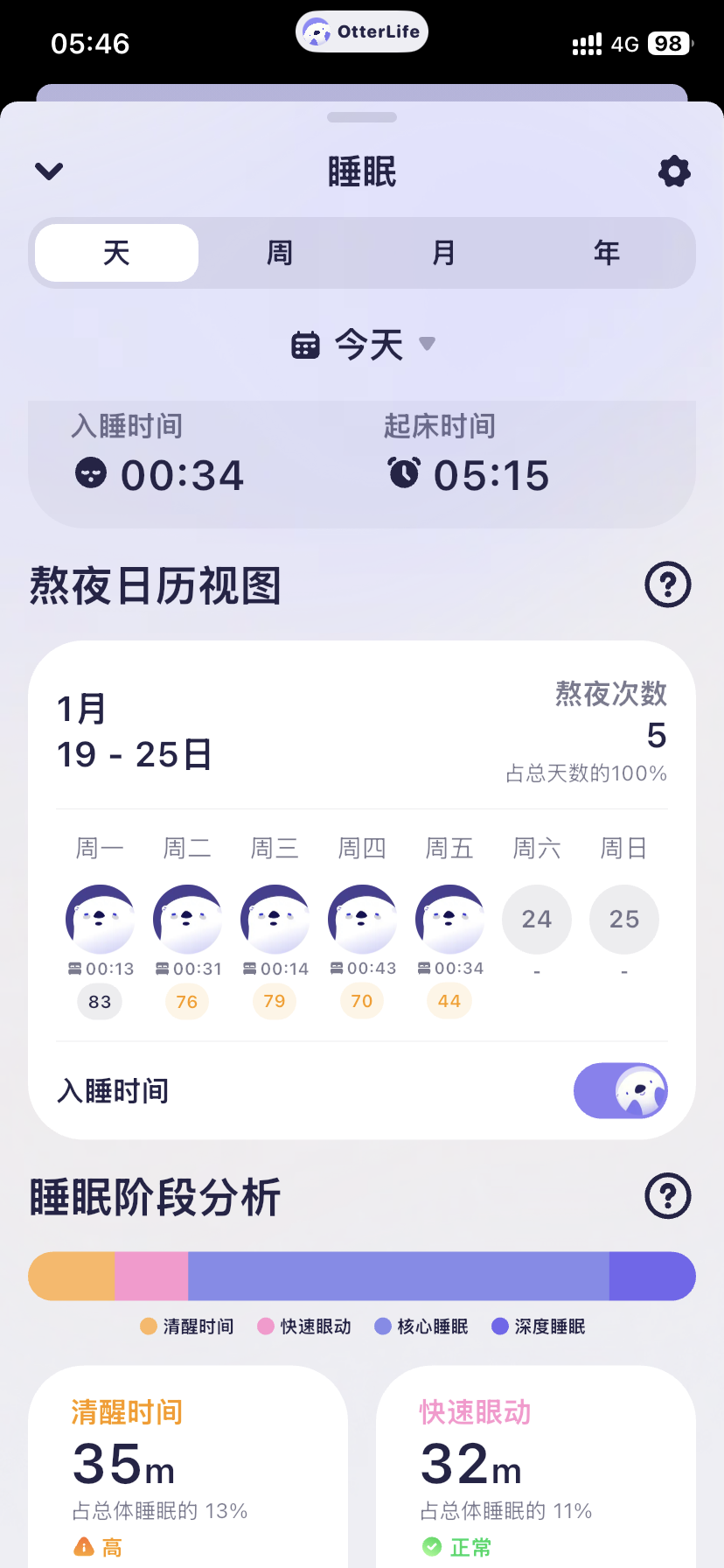This screenshot has width=724, height=1568.
Task: Open sleep settings gear
Action: tap(673, 171)
